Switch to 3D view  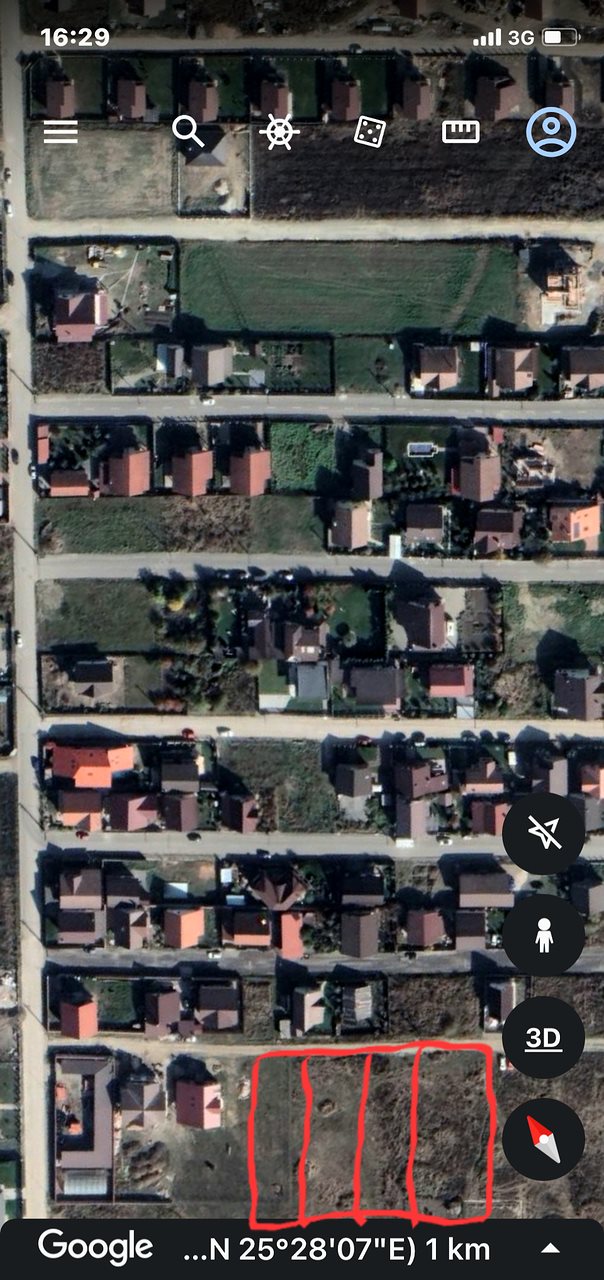point(543,1038)
